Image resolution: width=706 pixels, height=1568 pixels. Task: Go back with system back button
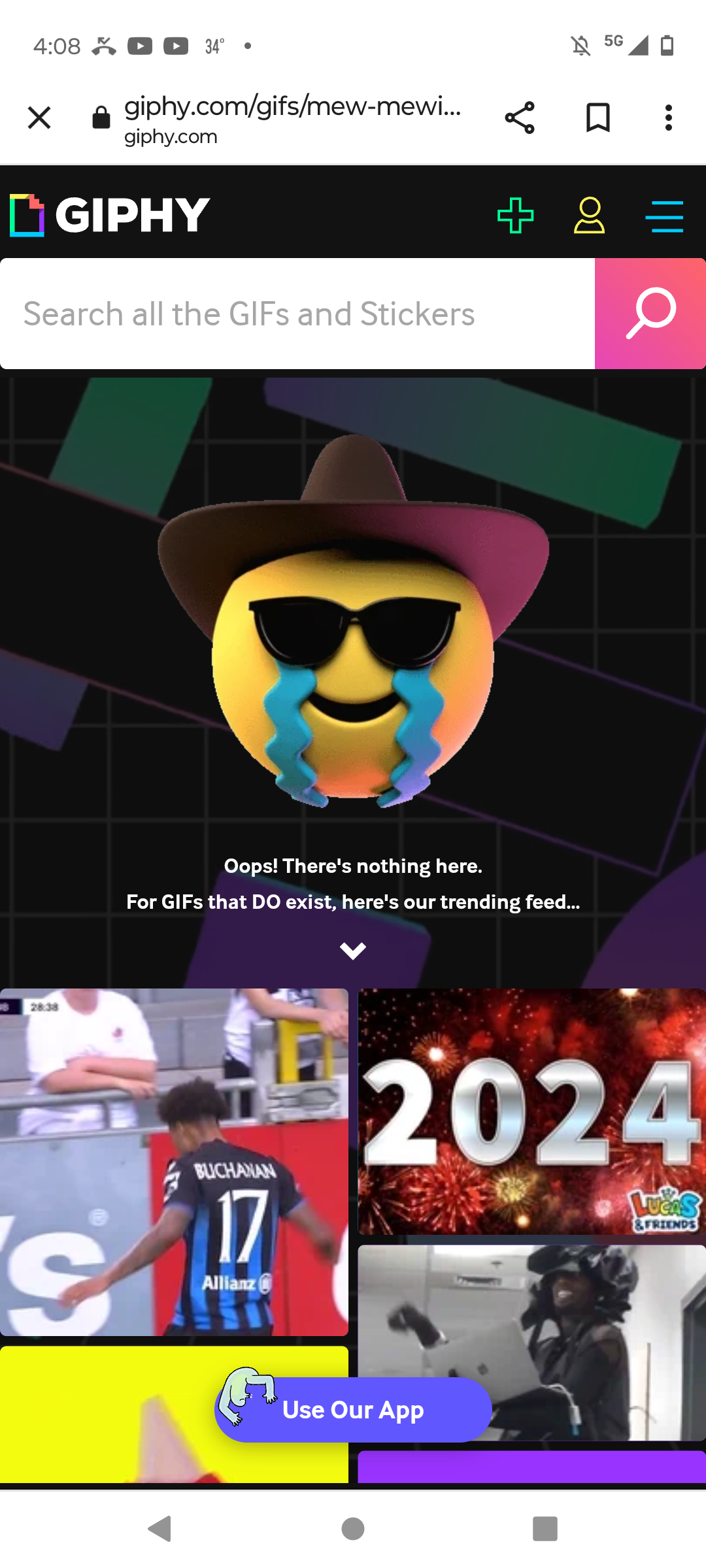[x=160, y=1529]
